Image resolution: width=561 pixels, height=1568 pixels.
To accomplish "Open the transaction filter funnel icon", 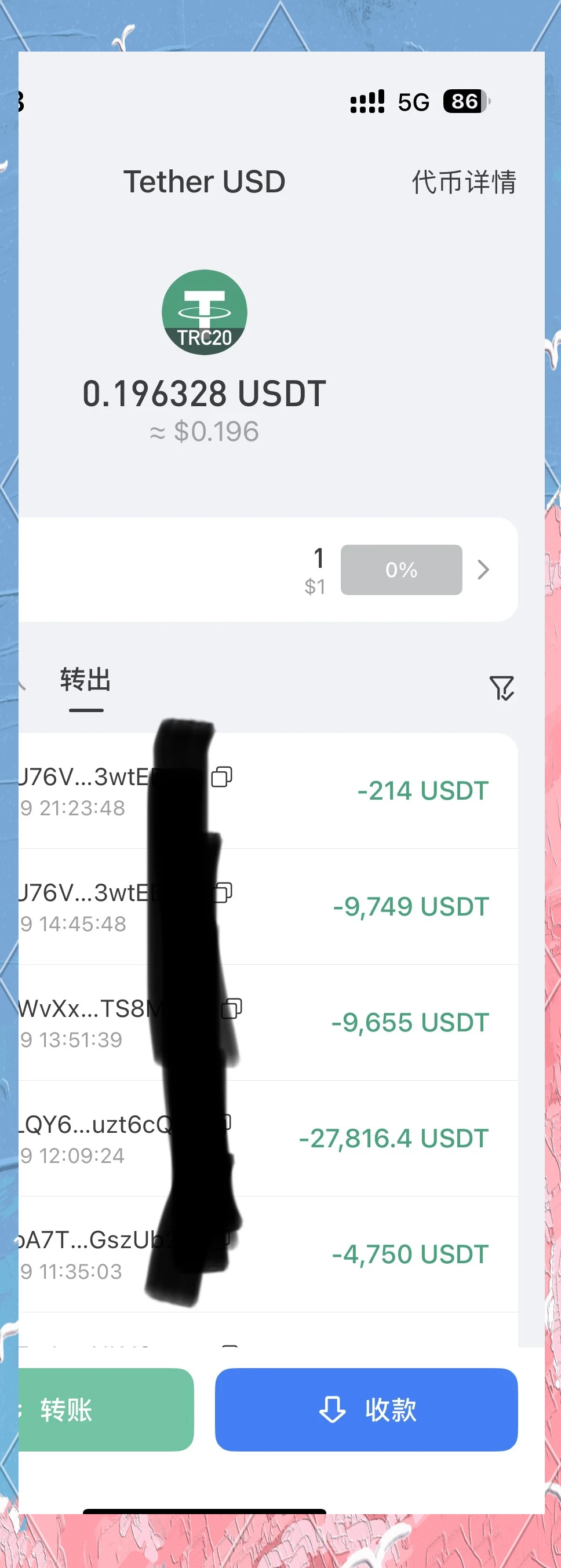I will coord(501,688).
